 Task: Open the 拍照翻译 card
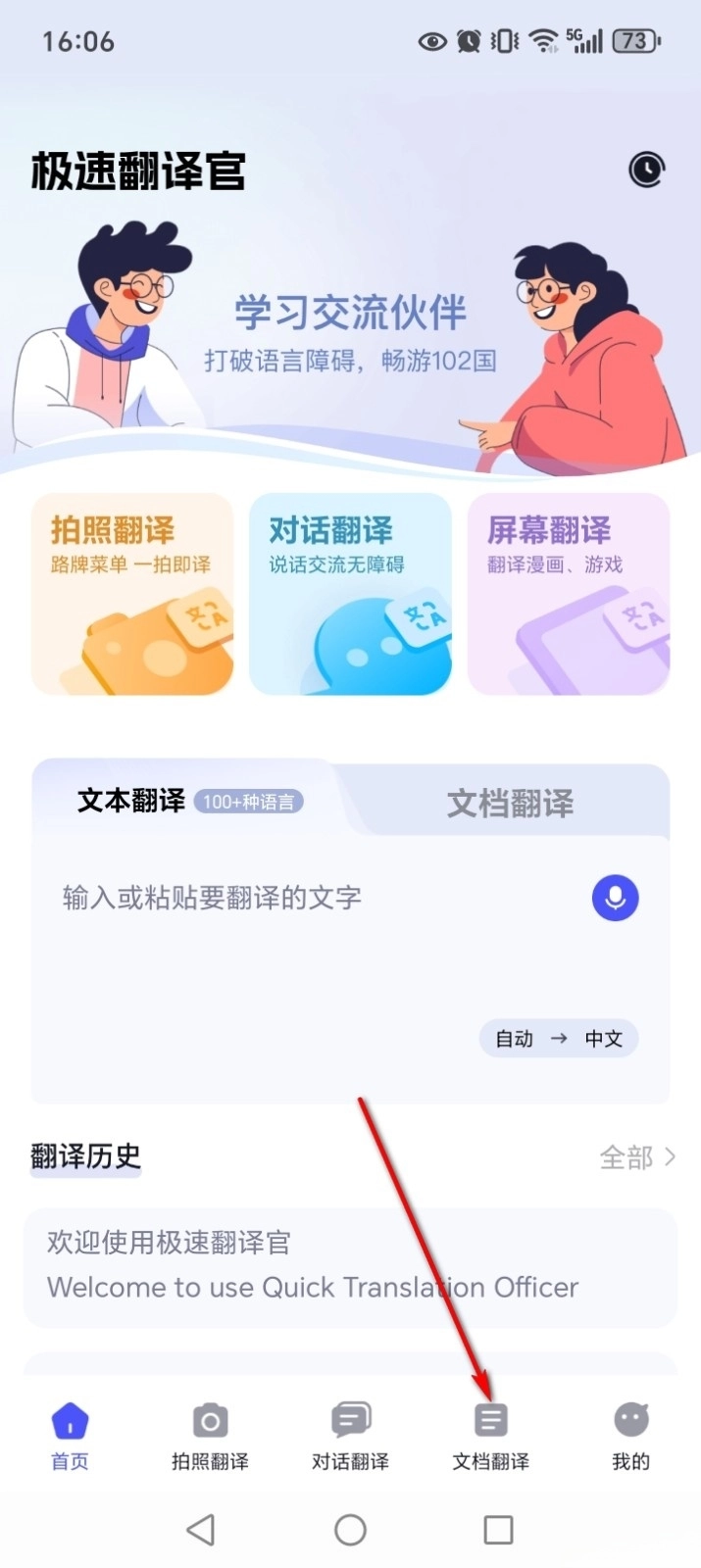pos(132,594)
